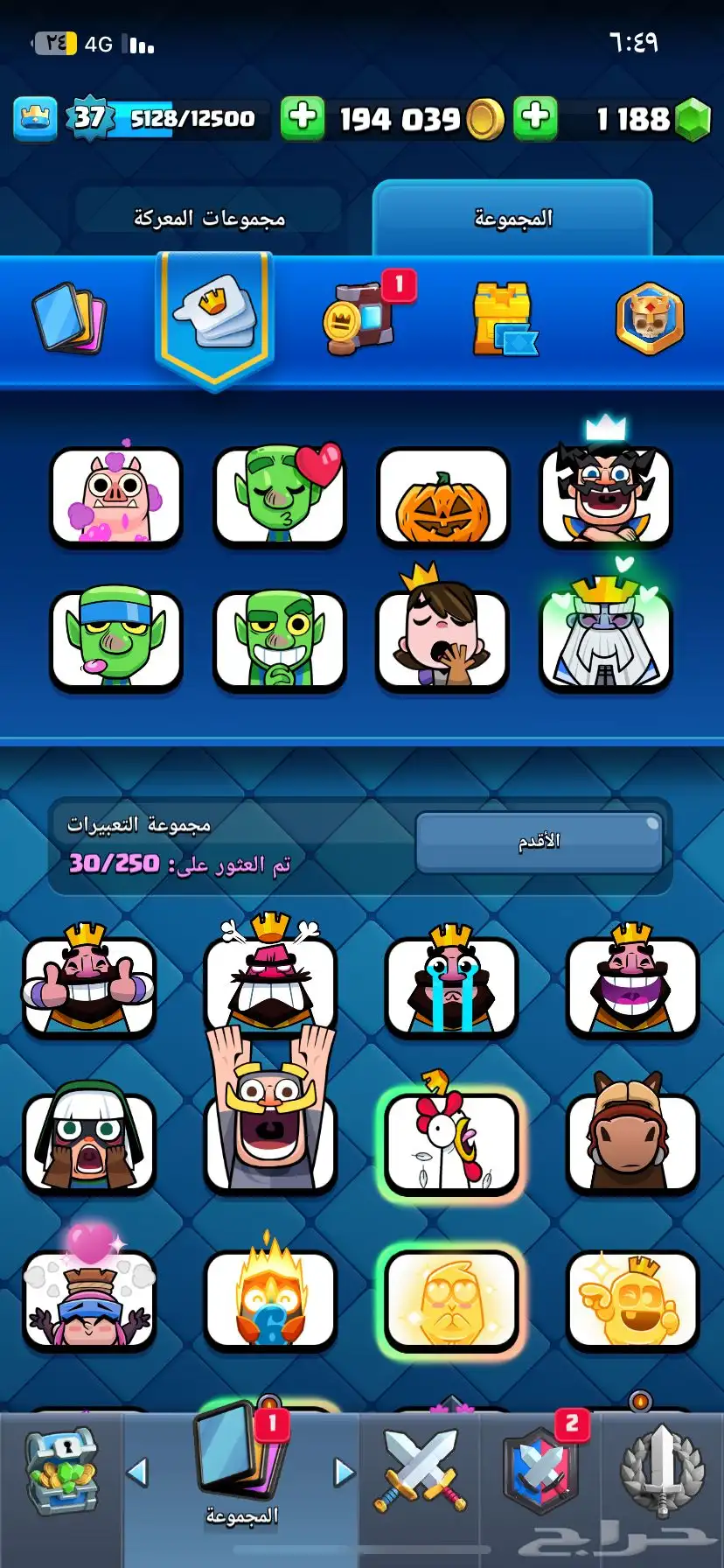The height and width of the screenshot is (1568, 724).
Task: Open the tower skins tab
Action: tap(504, 319)
